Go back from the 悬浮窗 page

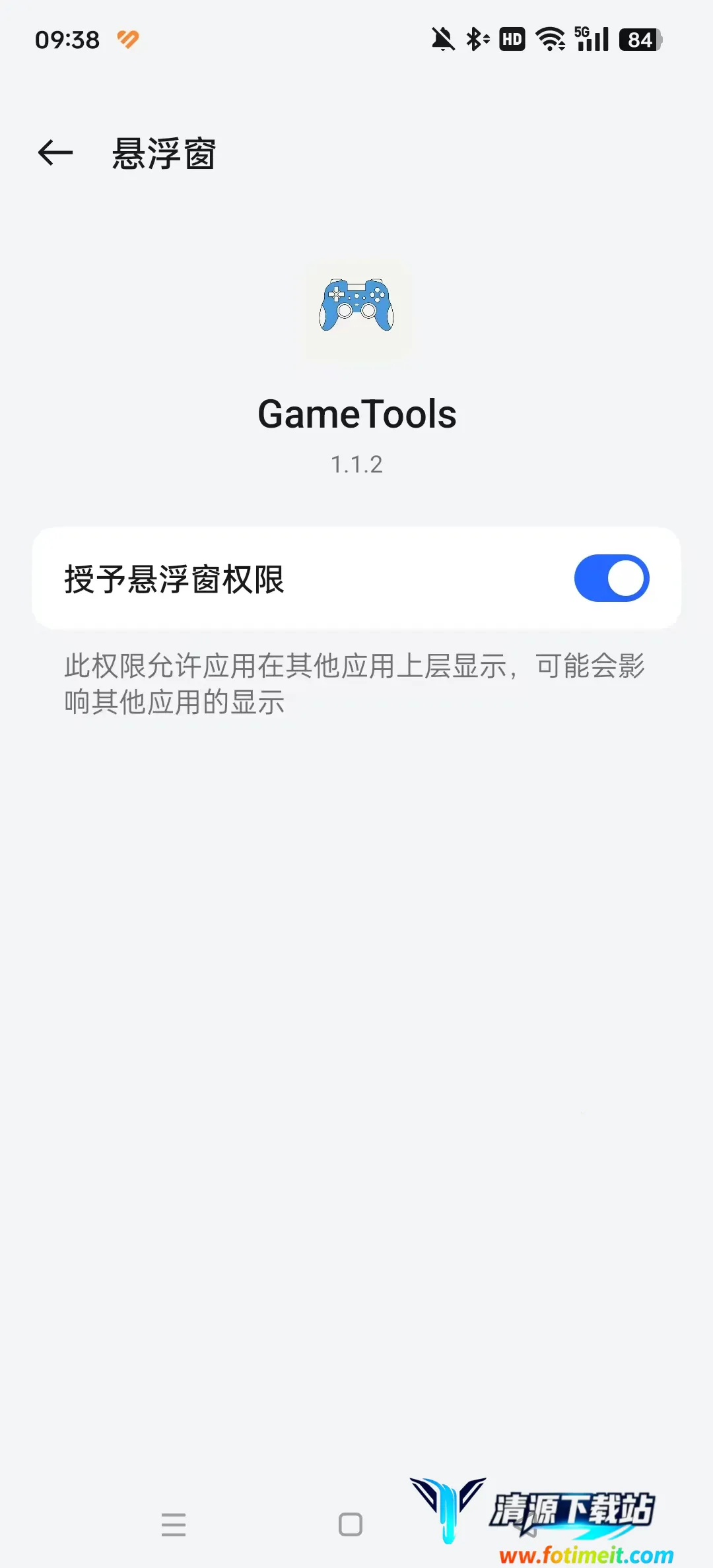55,153
